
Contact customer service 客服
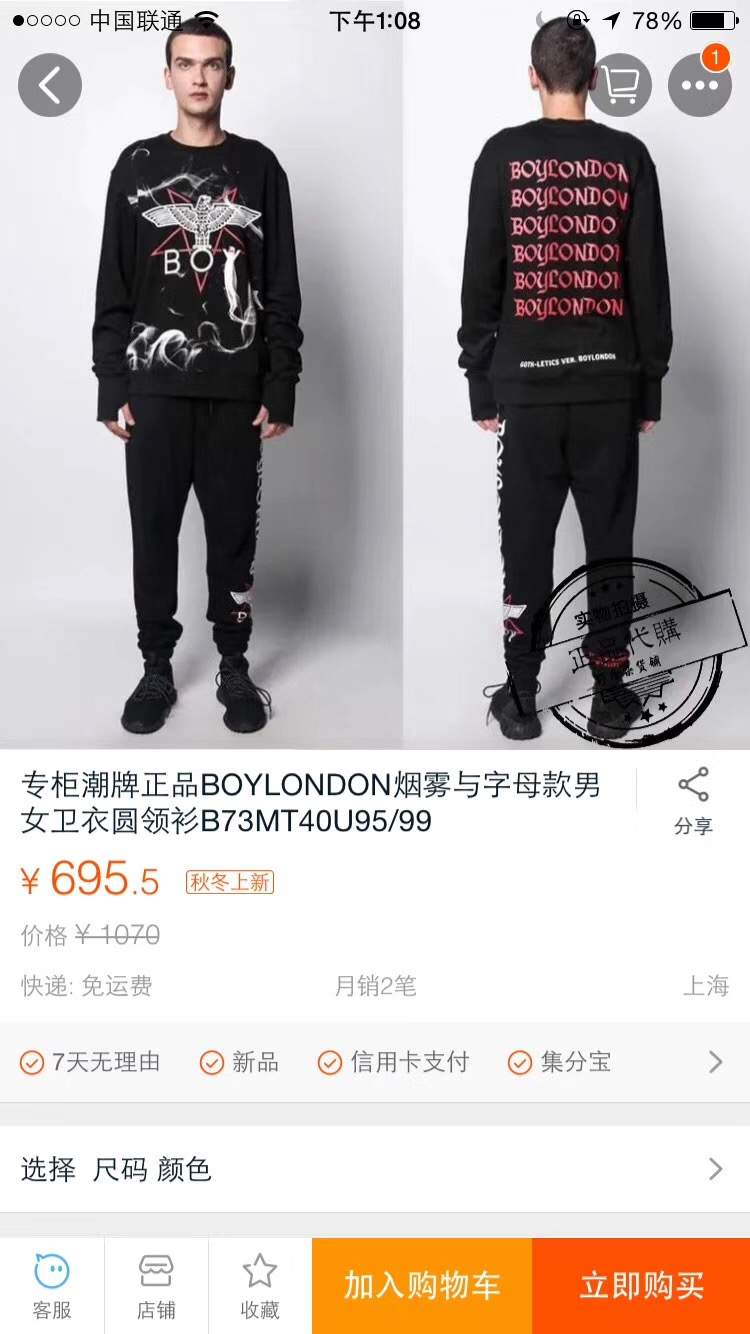[x=52, y=1286]
